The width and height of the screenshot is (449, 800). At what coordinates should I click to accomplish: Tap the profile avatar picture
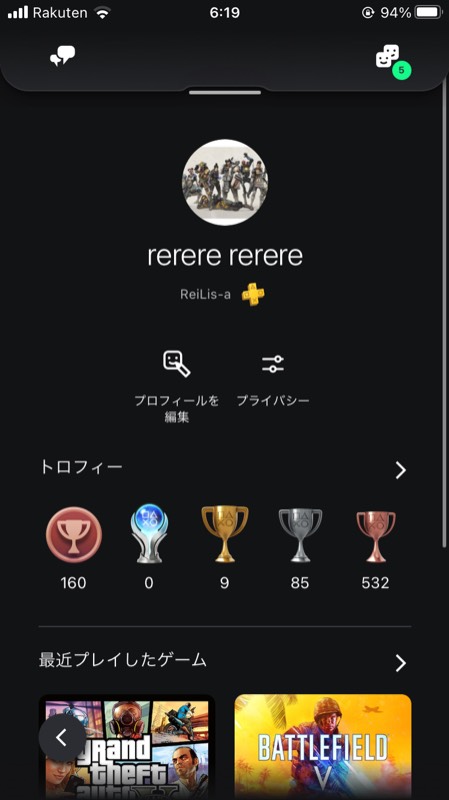(x=225, y=182)
